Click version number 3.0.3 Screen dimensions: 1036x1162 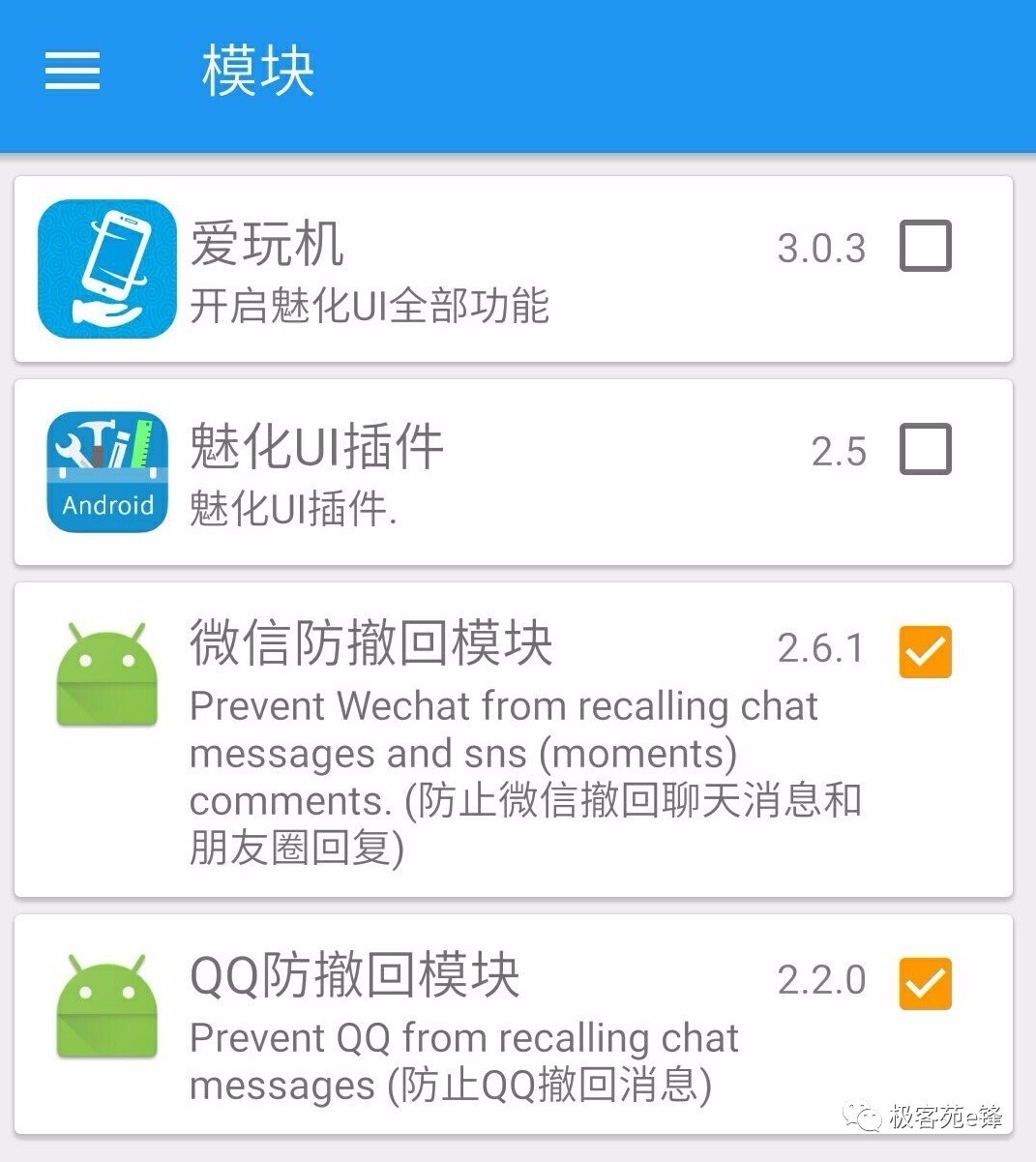(821, 247)
